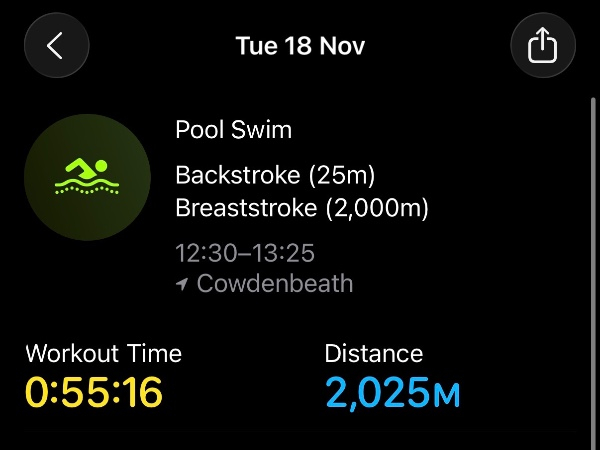Share this Pool Swim workout

542,45
